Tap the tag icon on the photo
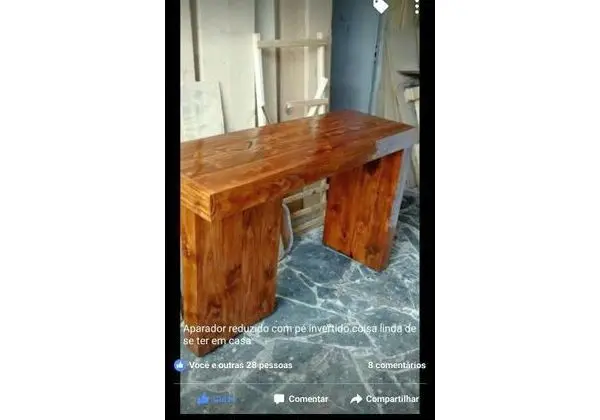Image resolution: width=600 pixels, height=420 pixels. coord(380,6)
